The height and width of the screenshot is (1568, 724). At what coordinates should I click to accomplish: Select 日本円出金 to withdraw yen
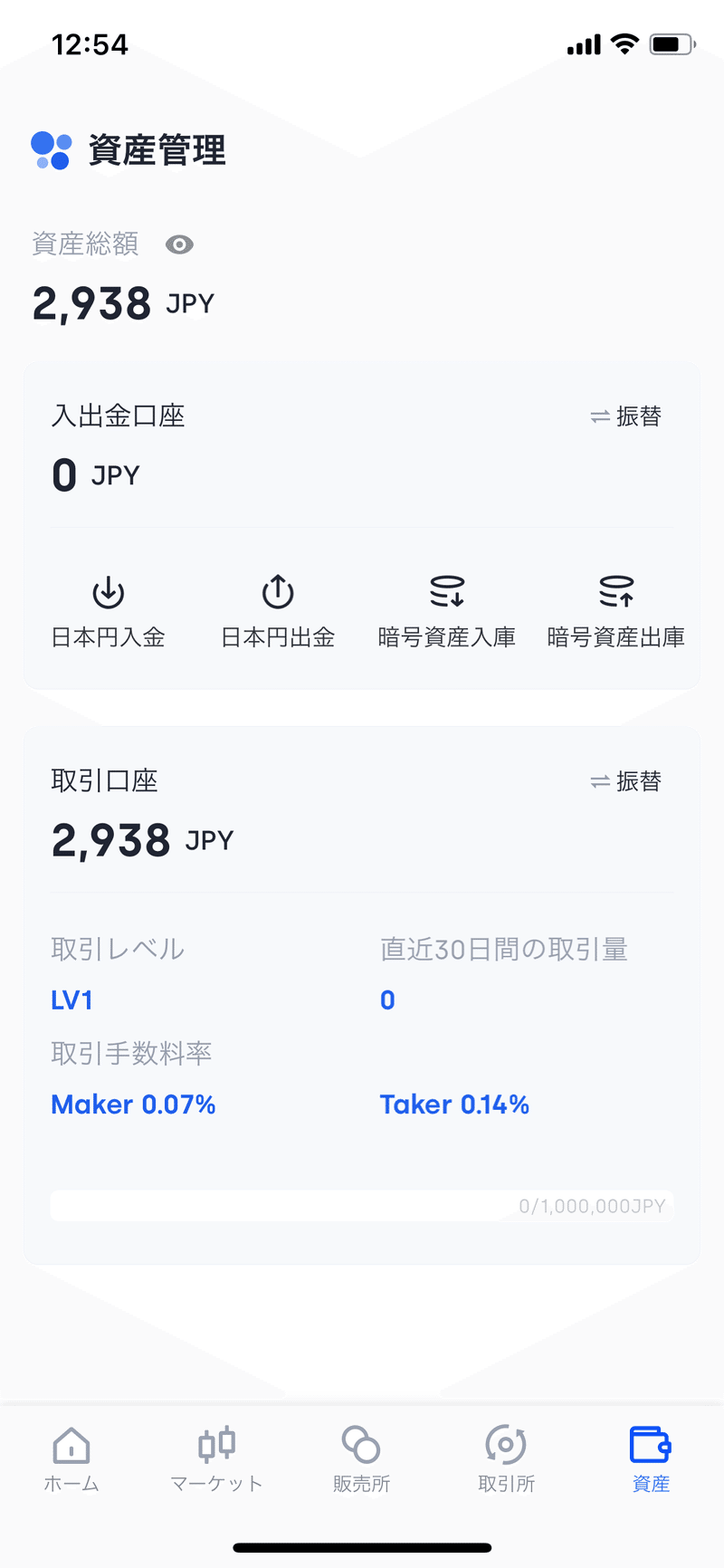pyautogui.click(x=278, y=612)
